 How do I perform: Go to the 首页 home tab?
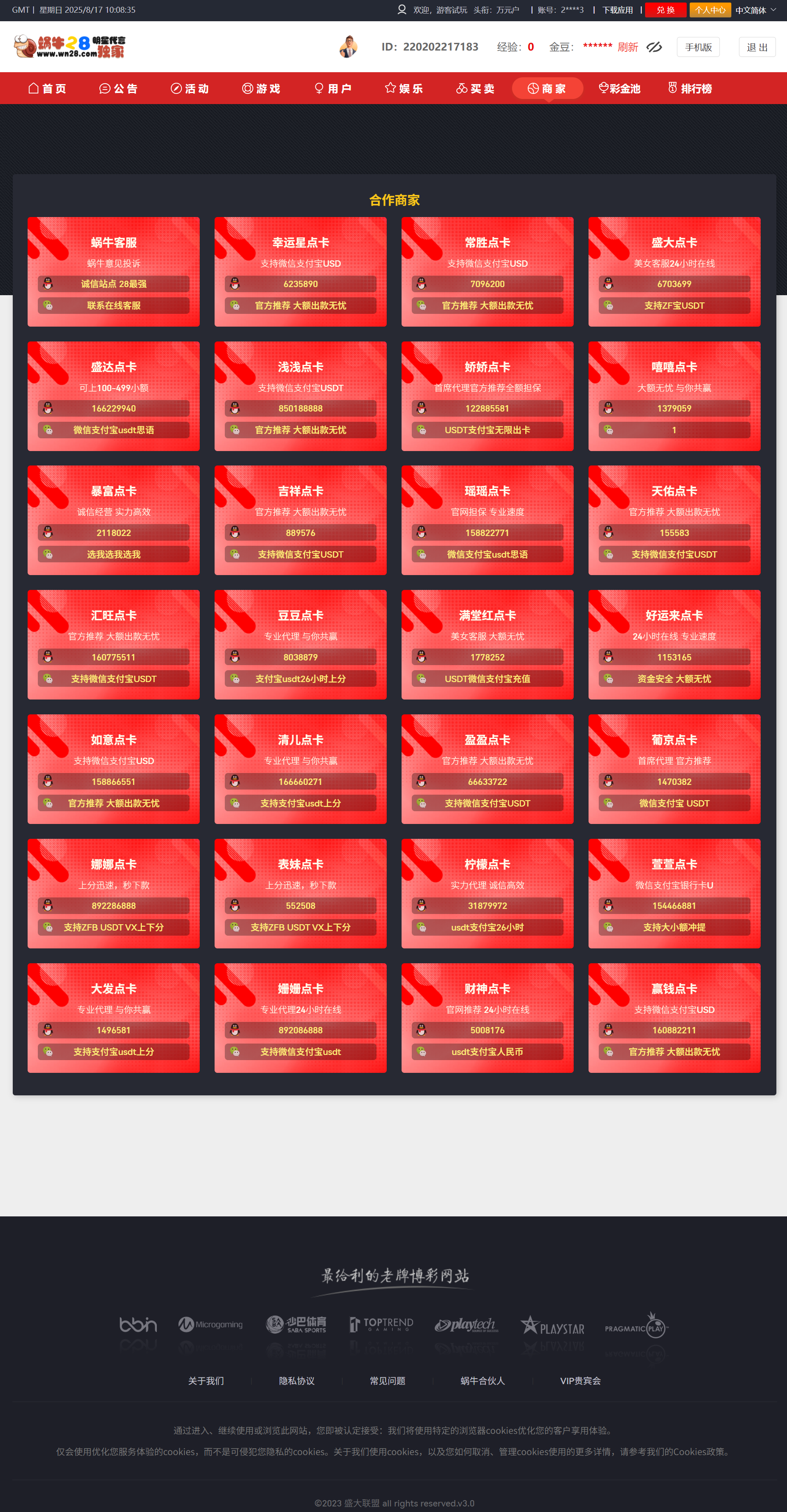47,89
